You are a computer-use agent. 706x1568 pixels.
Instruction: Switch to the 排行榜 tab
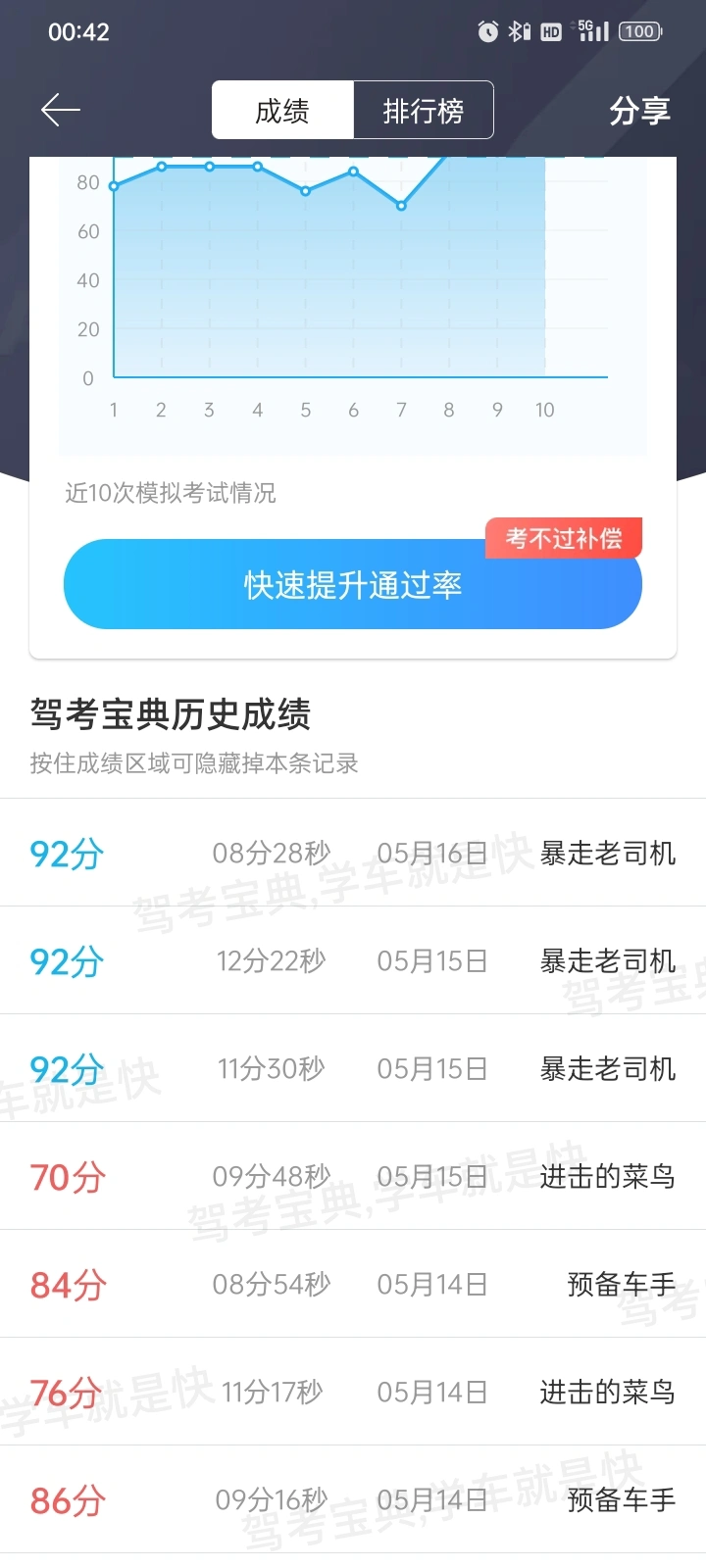(423, 110)
